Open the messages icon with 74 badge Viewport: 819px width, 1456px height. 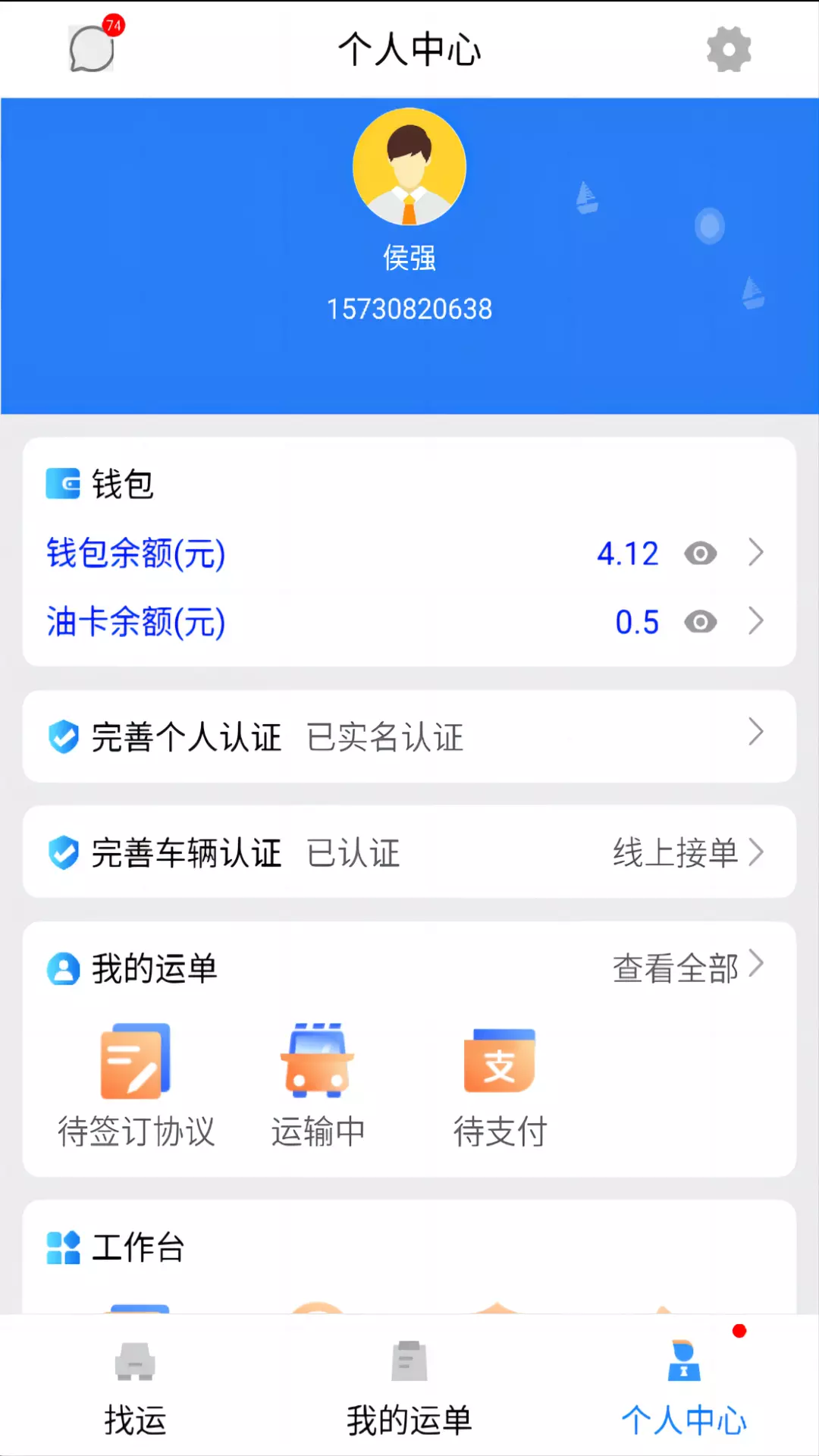(93, 47)
